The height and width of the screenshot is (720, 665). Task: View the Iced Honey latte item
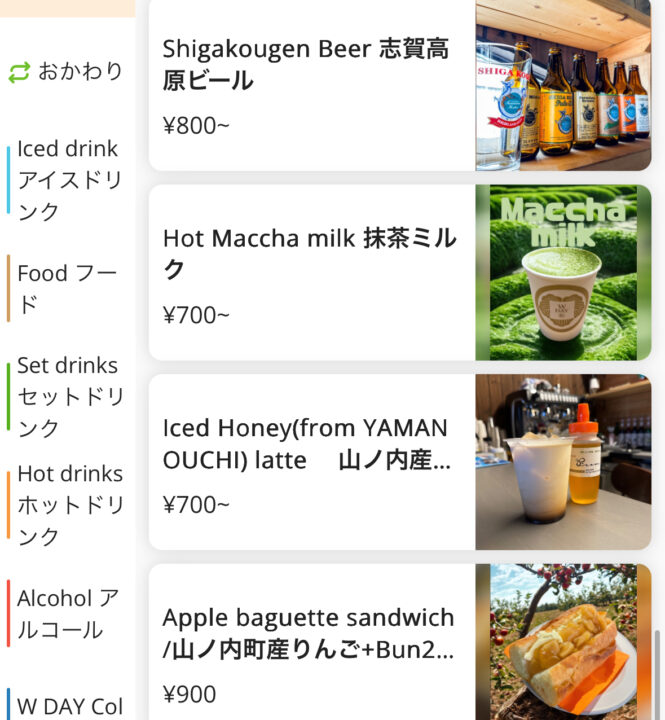tap(400, 462)
